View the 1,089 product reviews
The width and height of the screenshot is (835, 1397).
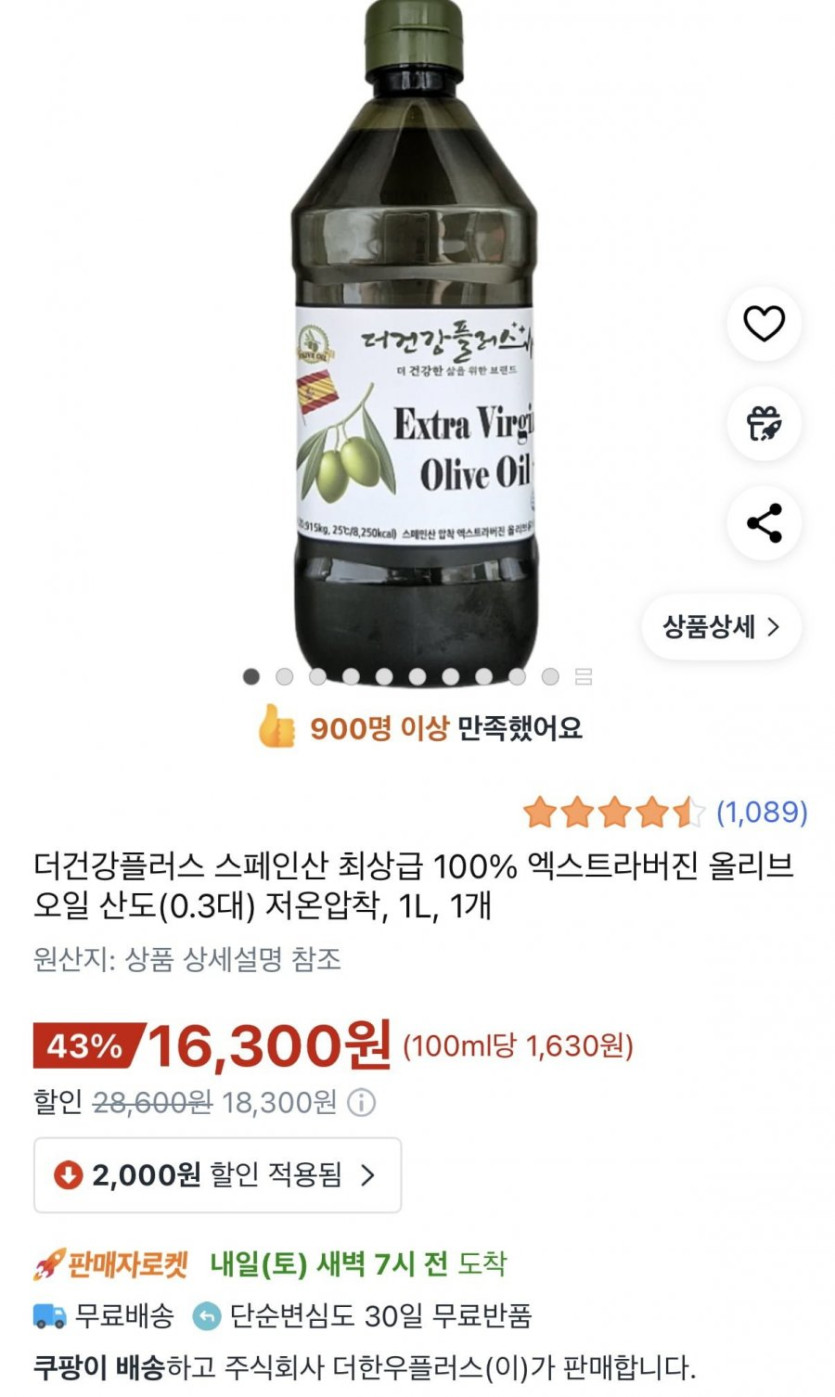pyautogui.click(x=762, y=812)
